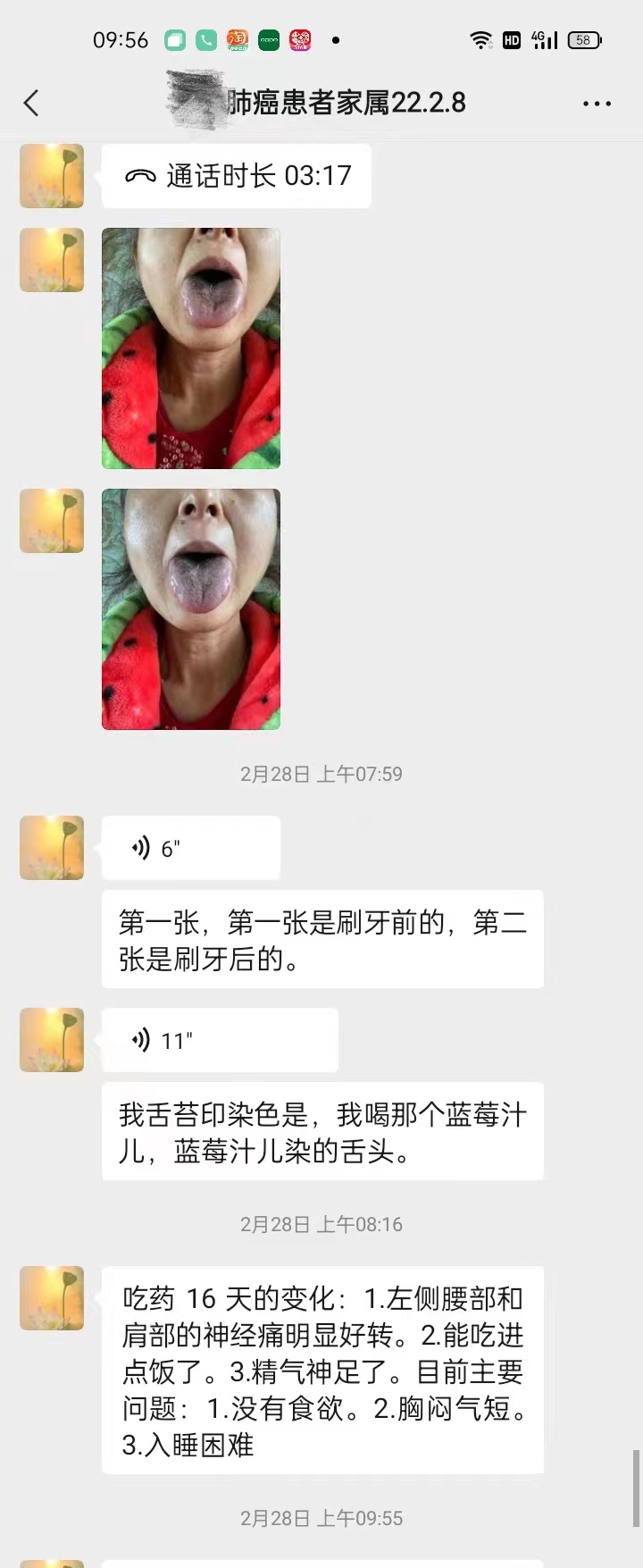Screen dimensions: 643x1568
Task: Play the 11-second voice message
Action: click(x=220, y=1040)
